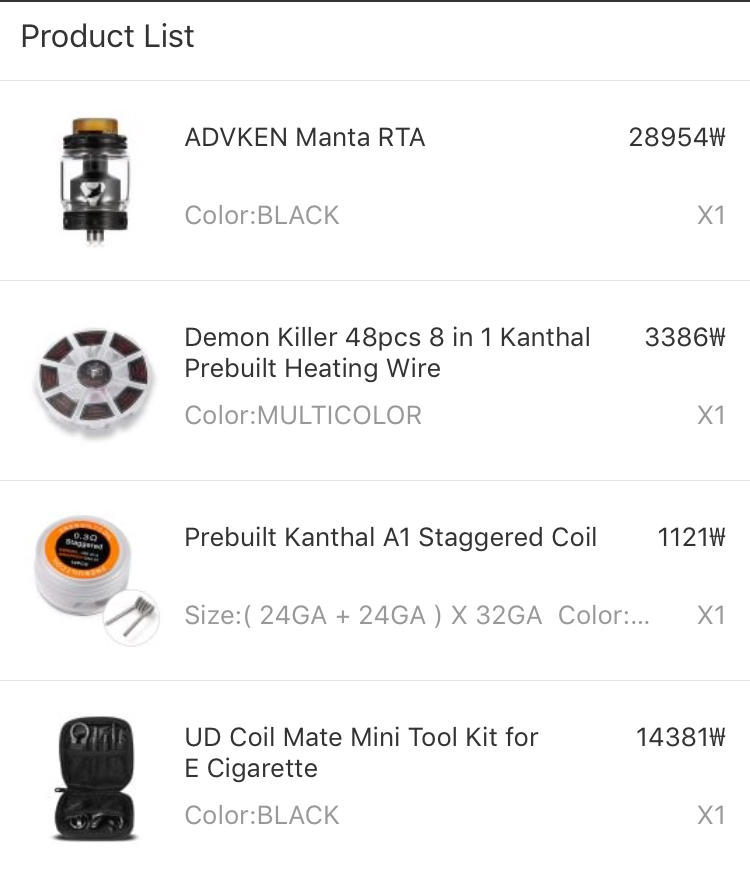View the Demon Killer Kanthal Heating Wire item

click(x=387, y=353)
